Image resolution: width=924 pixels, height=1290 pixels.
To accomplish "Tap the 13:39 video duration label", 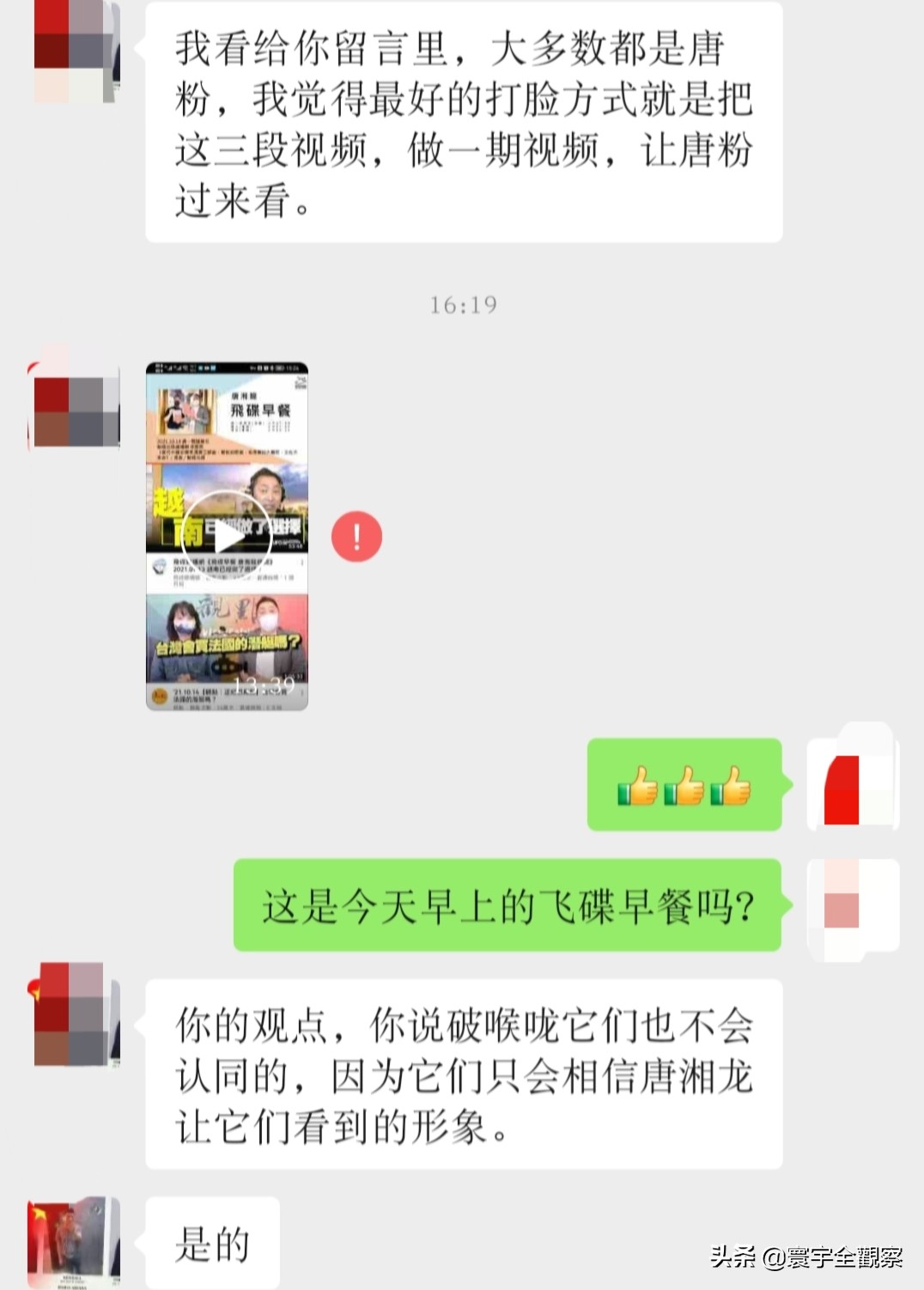I will point(266,685).
